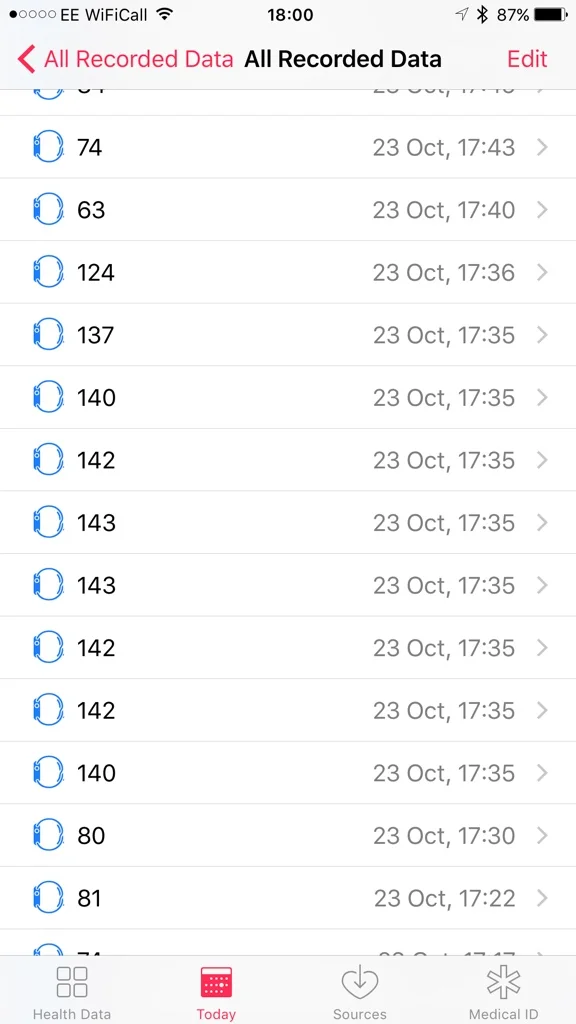
Task: Open the 63 reading at 17:40
Action: [x=288, y=210]
